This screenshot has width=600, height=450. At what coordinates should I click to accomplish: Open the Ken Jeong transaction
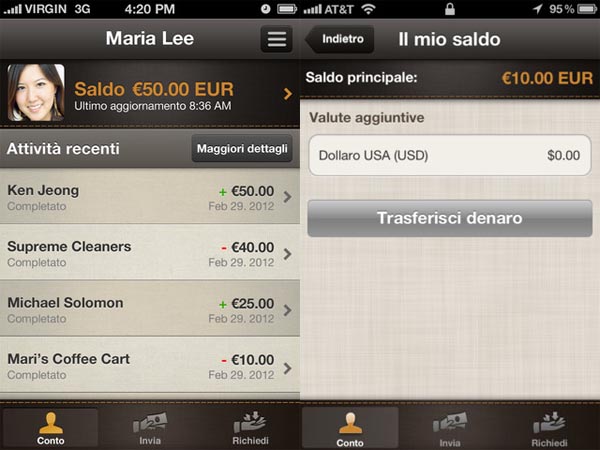(x=150, y=197)
